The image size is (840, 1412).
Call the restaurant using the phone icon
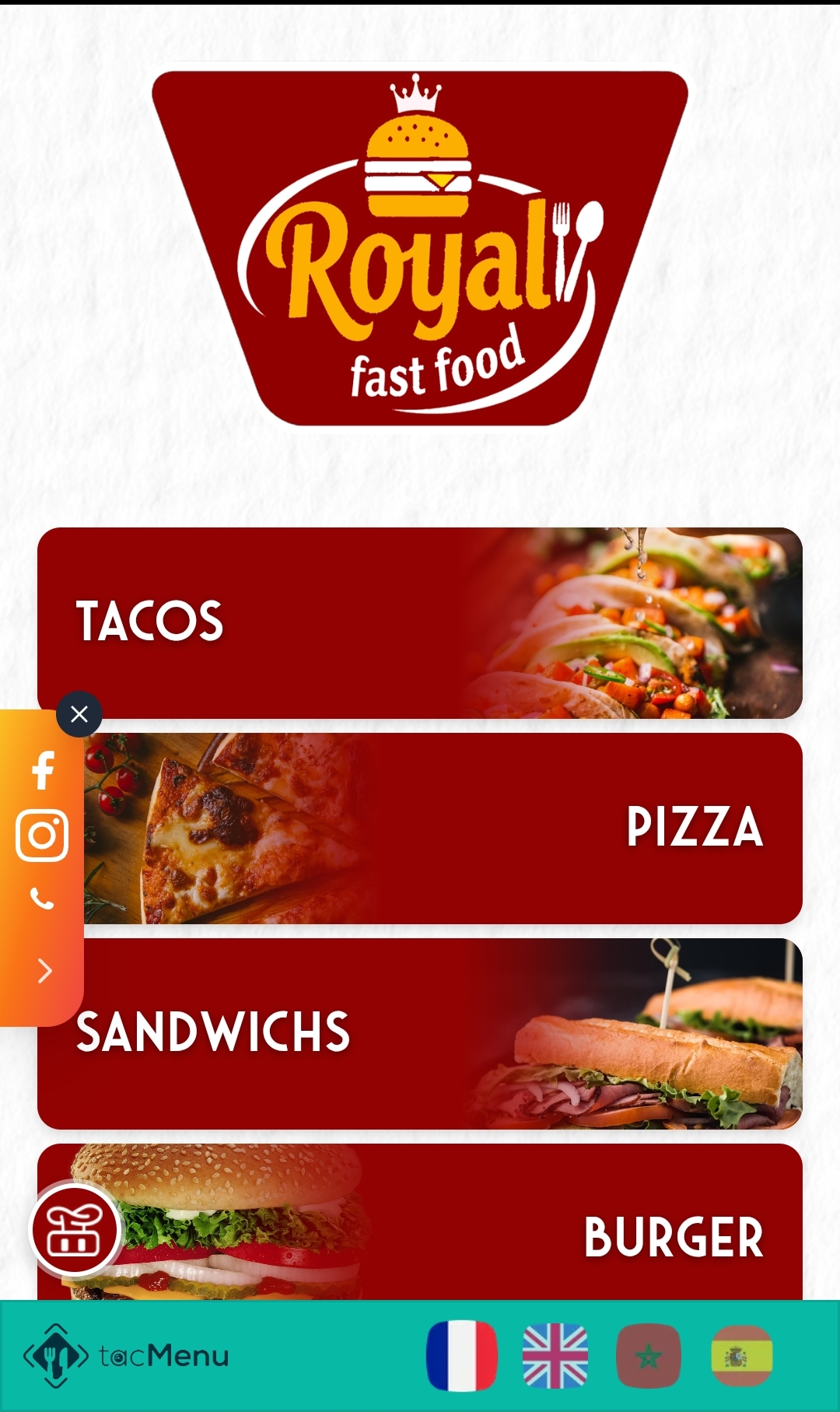click(x=43, y=899)
